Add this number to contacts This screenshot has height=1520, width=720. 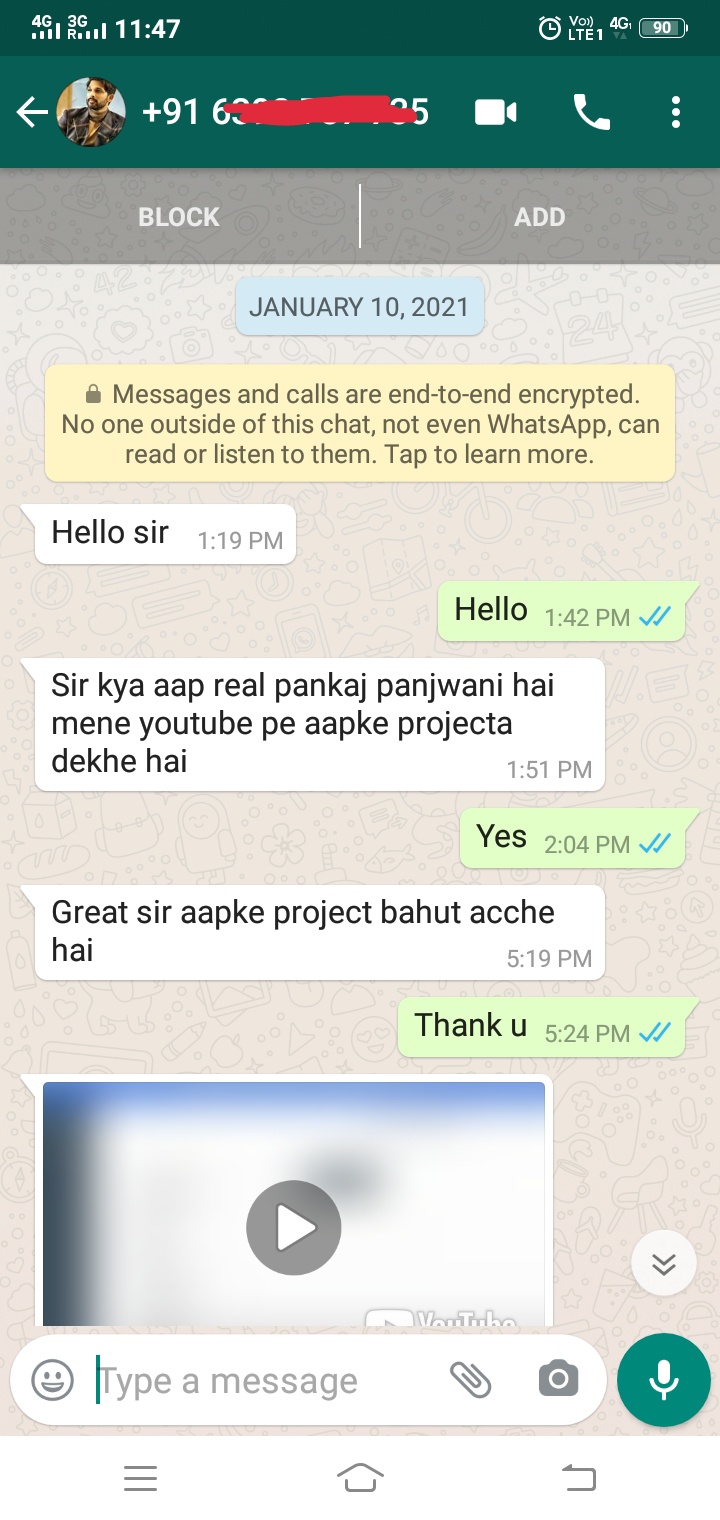pyautogui.click(x=539, y=216)
